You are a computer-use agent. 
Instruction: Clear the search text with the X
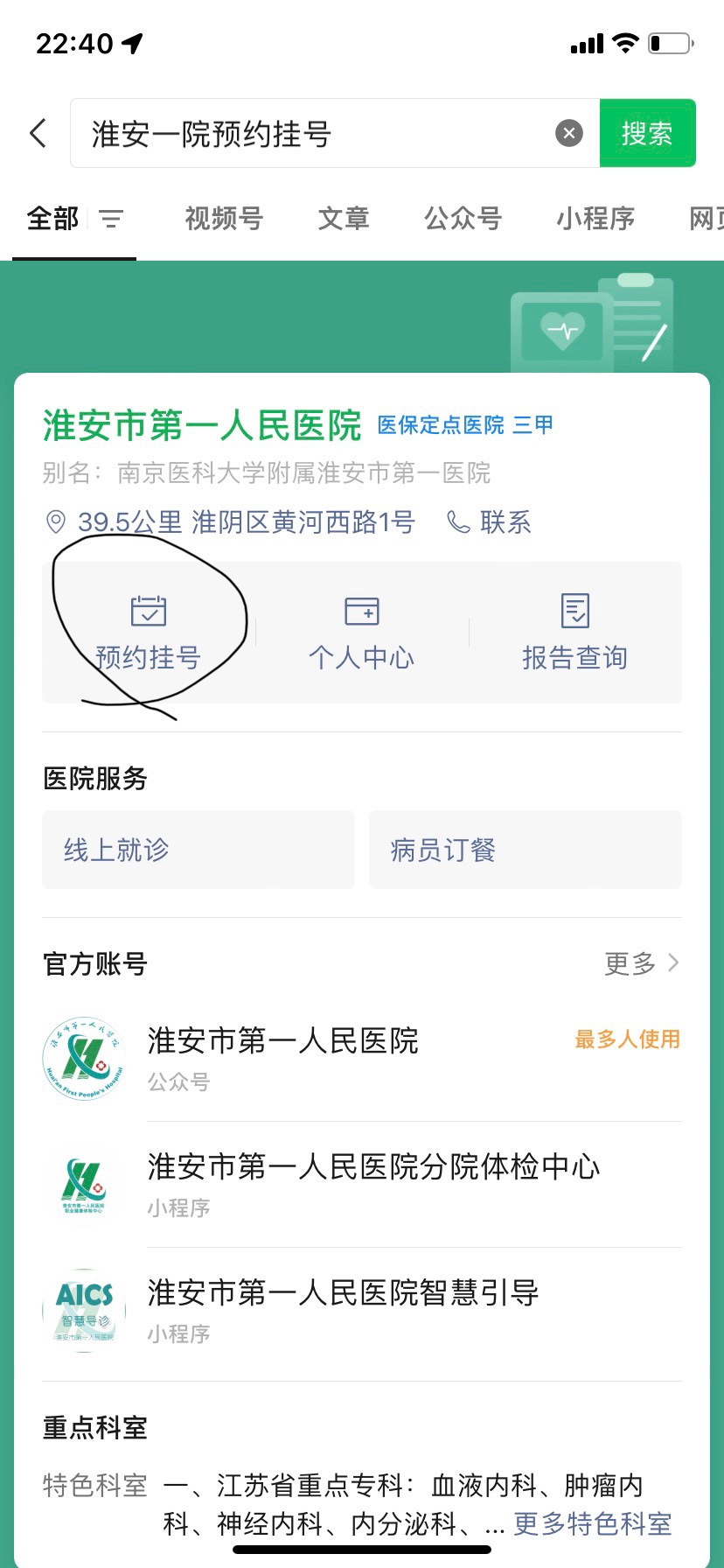569,133
